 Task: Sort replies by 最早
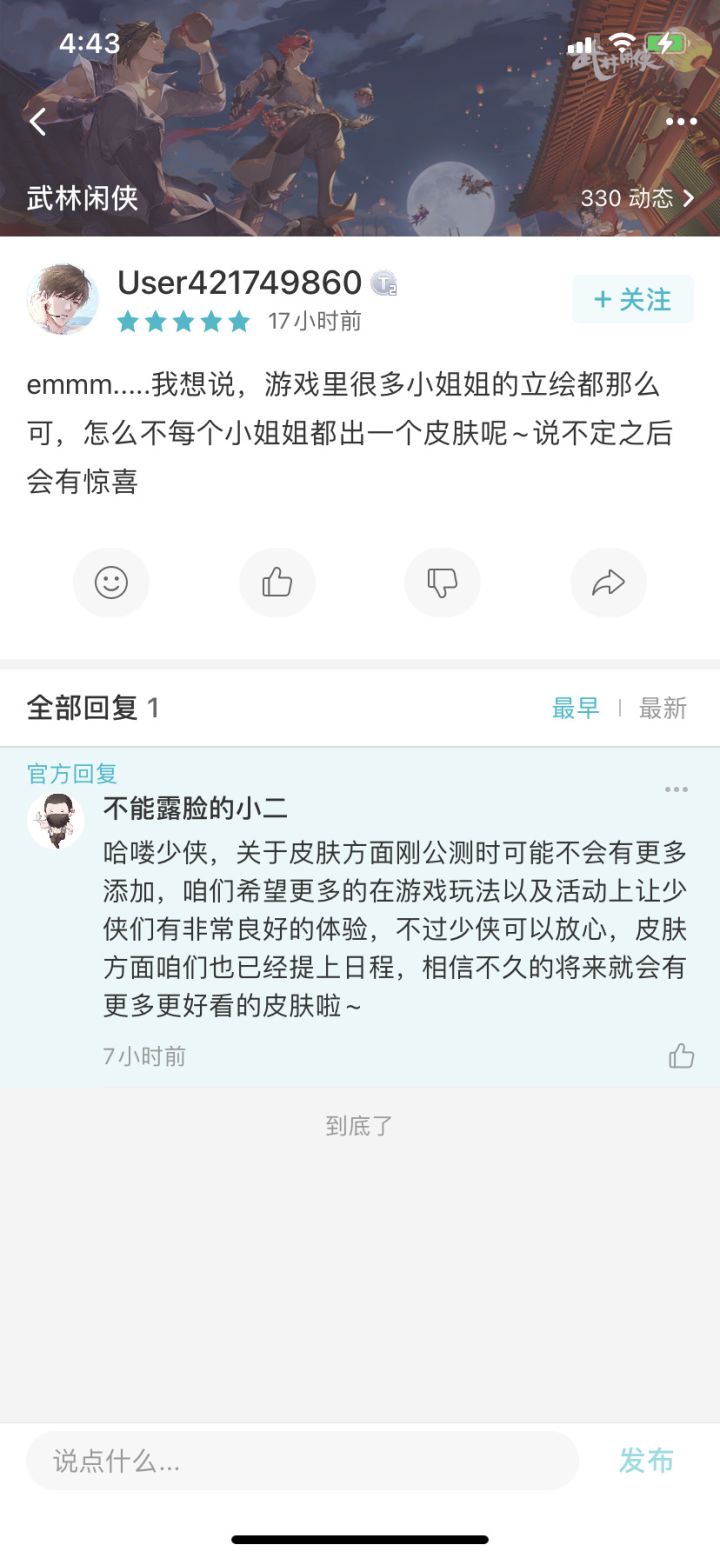coord(576,708)
